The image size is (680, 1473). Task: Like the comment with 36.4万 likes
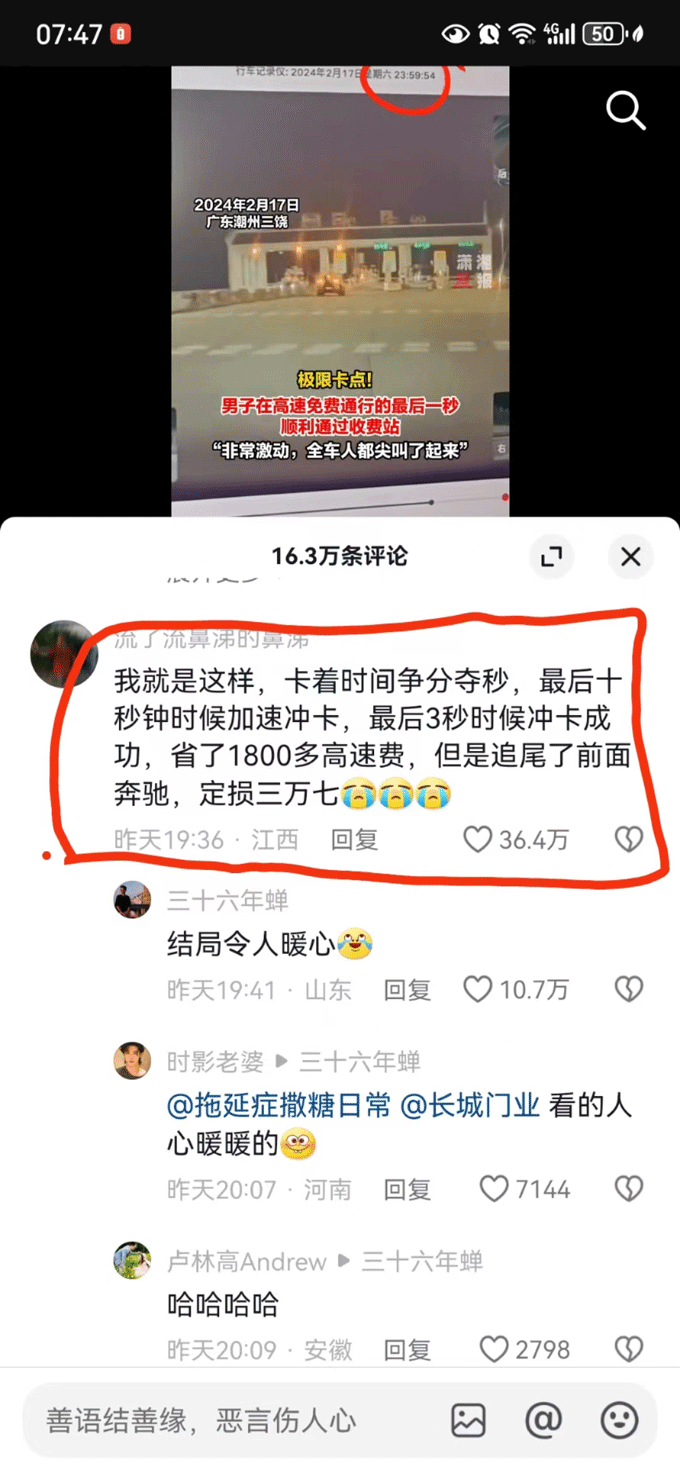[x=479, y=840]
